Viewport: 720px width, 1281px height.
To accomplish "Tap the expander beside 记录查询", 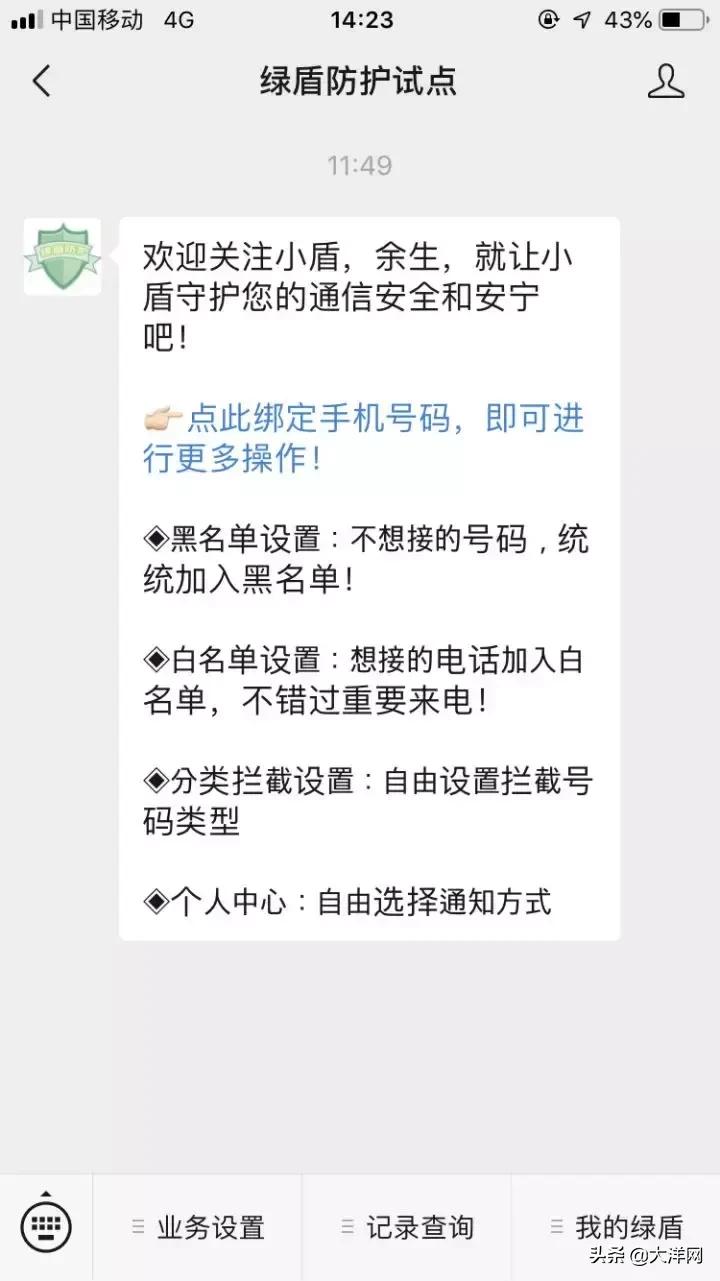I will click(347, 1224).
